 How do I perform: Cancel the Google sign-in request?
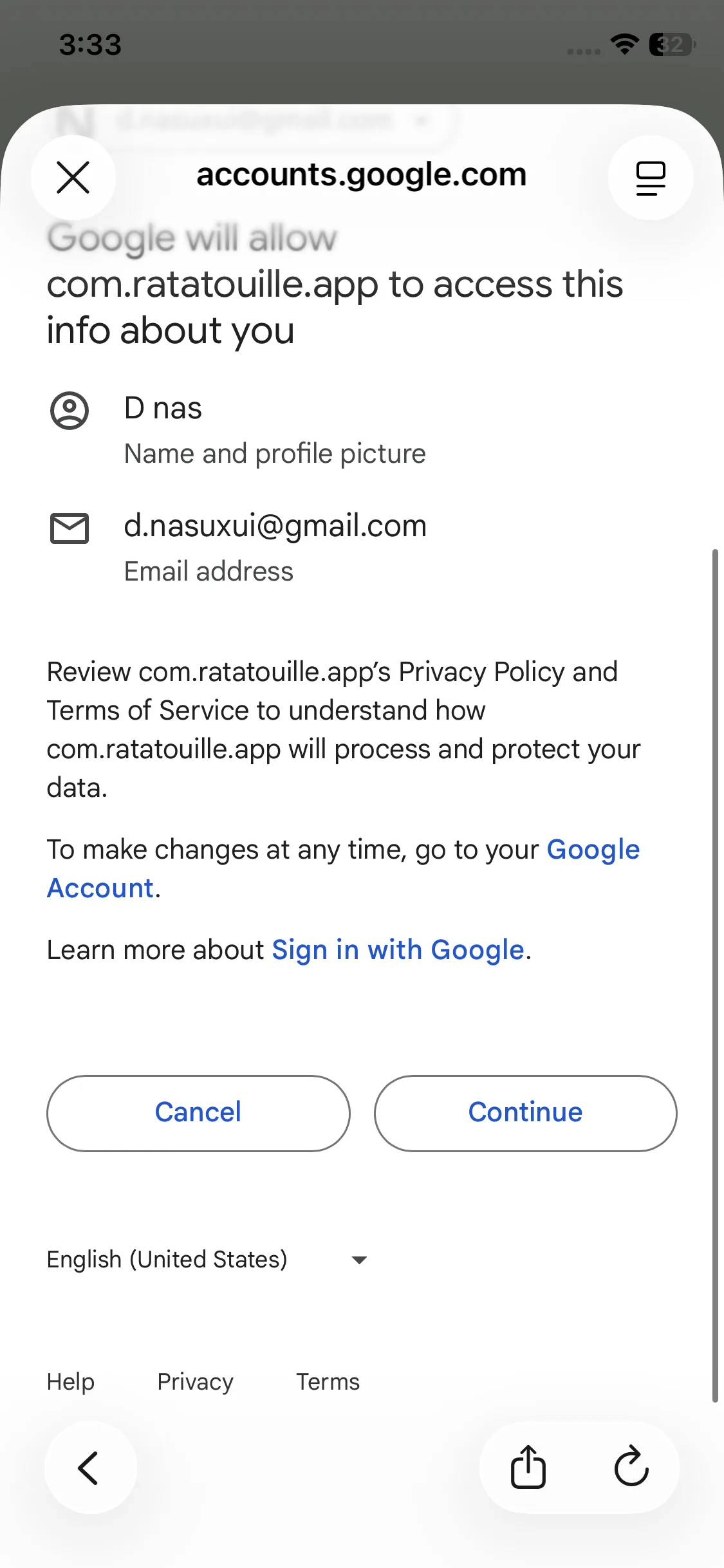(198, 1113)
